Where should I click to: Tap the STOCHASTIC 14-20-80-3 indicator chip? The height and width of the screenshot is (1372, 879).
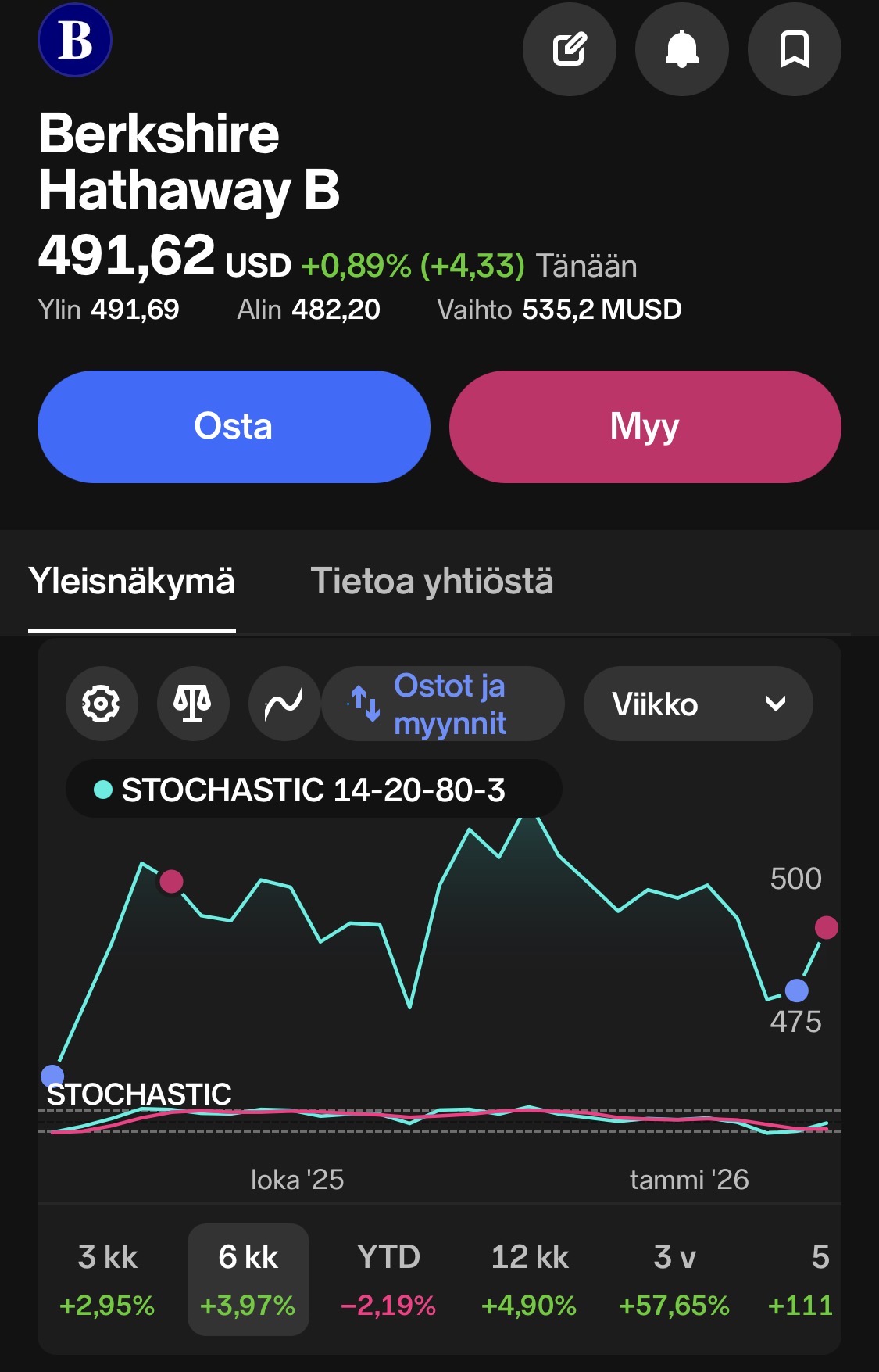pyautogui.click(x=313, y=790)
